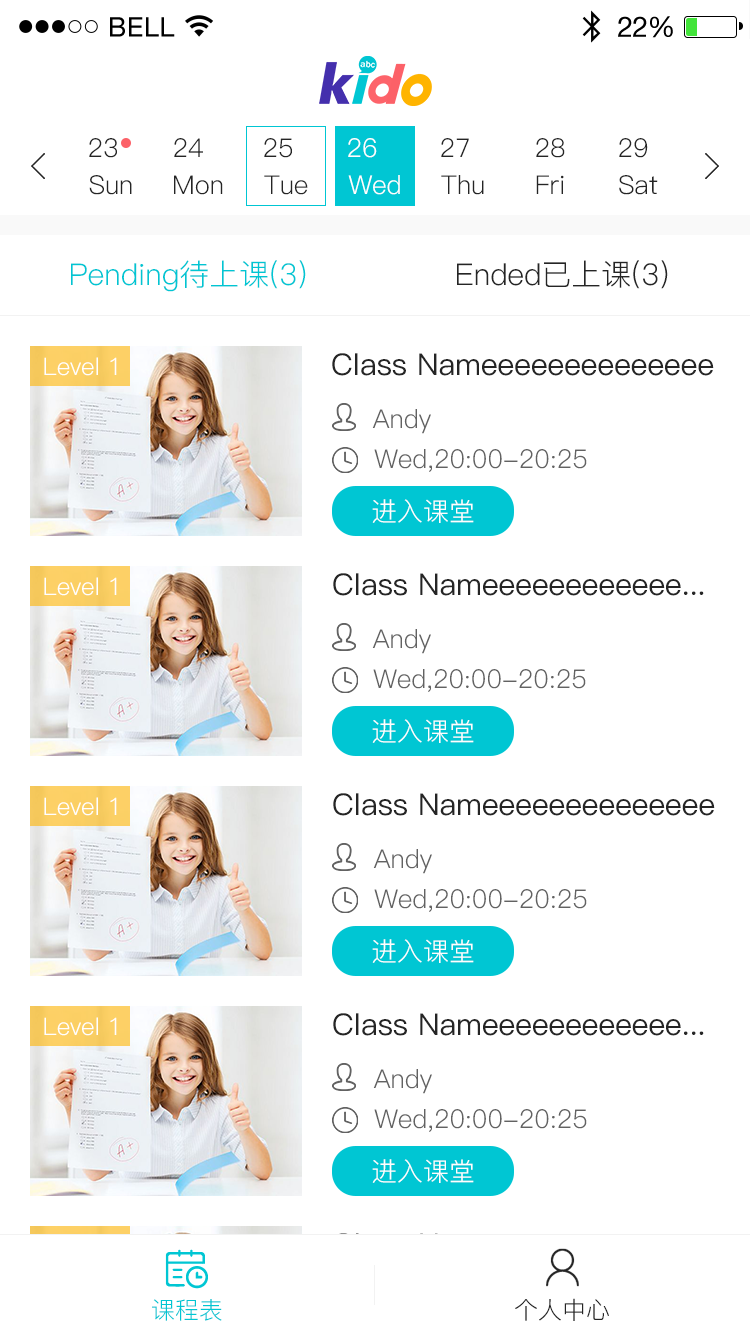Image resolution: width=750 pixels, height=1334 pixels.
Task: Pick Thu 27 in the date strip
Action: [462, 166]
